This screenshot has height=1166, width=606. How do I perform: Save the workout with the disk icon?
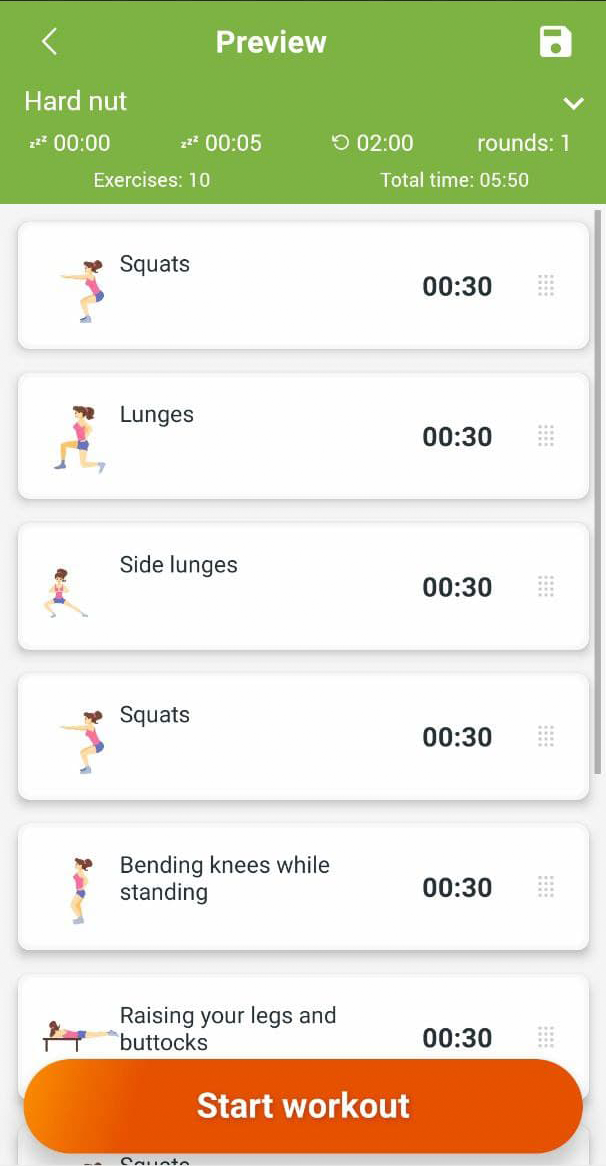[x=555, y=42]
